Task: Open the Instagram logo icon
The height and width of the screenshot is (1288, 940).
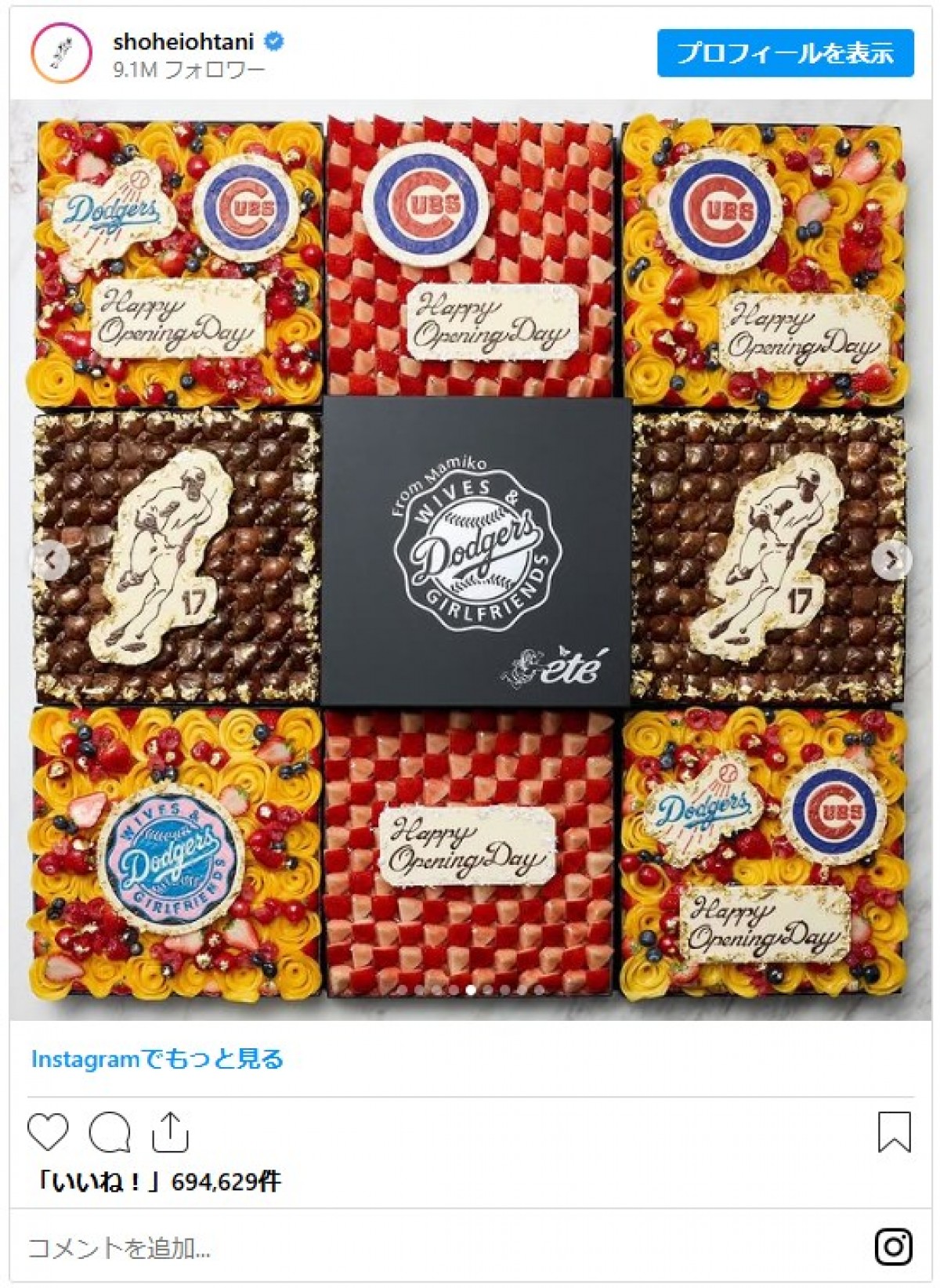Action: point(893,1246)
